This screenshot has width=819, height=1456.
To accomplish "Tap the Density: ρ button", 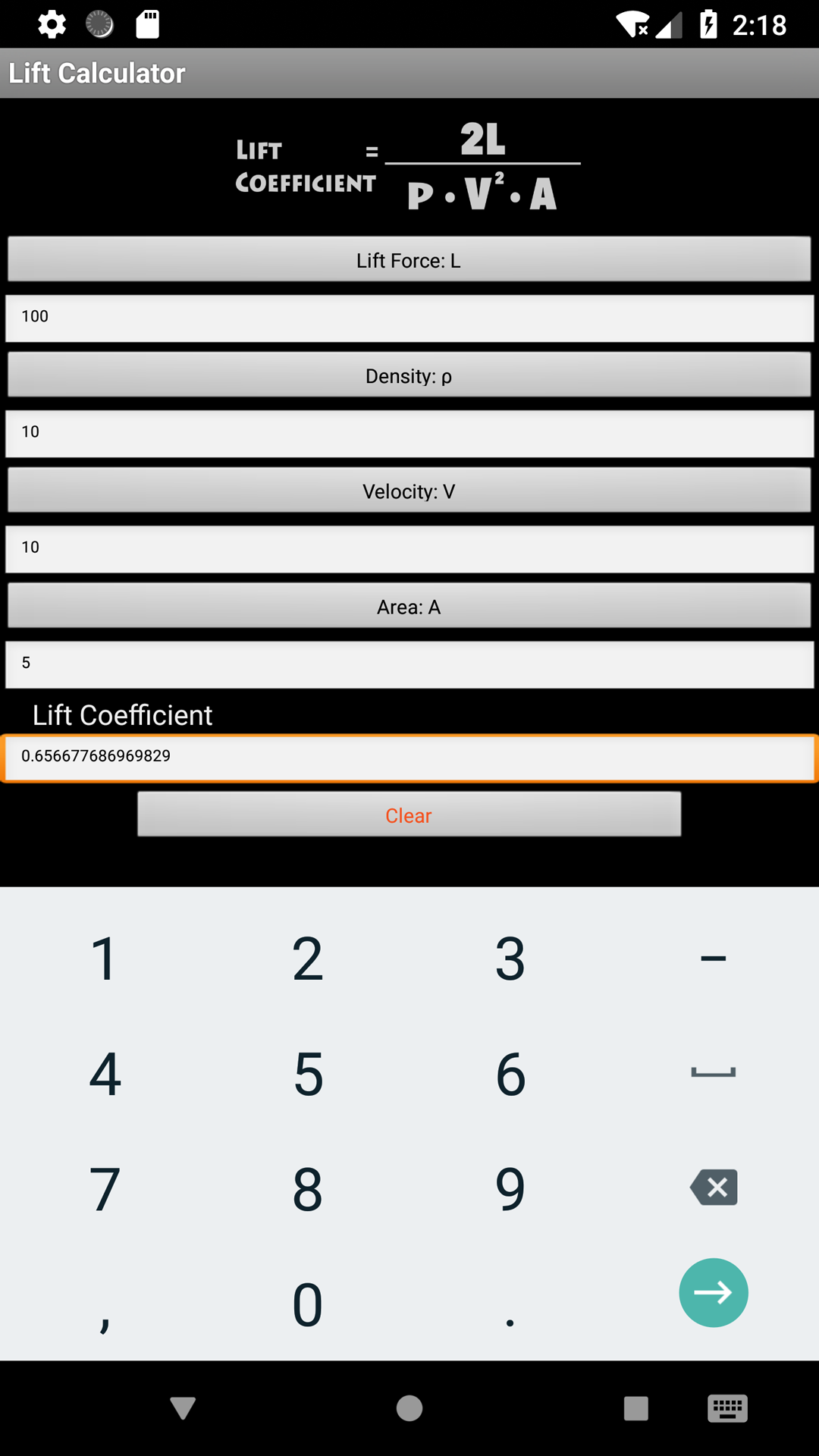I will [x=409, y=375].
